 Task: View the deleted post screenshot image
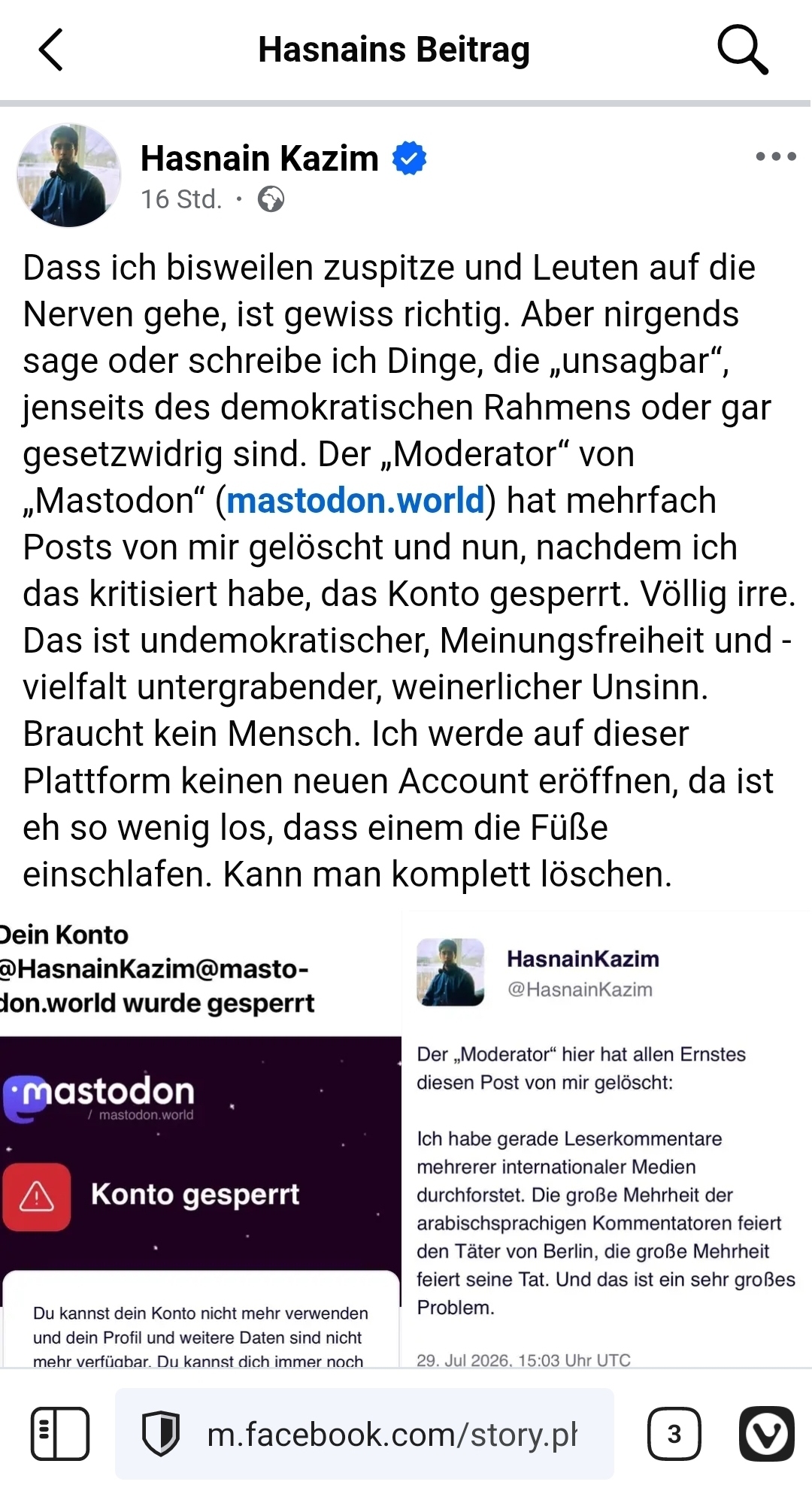pyautogui.click(x=607, y=1140)
